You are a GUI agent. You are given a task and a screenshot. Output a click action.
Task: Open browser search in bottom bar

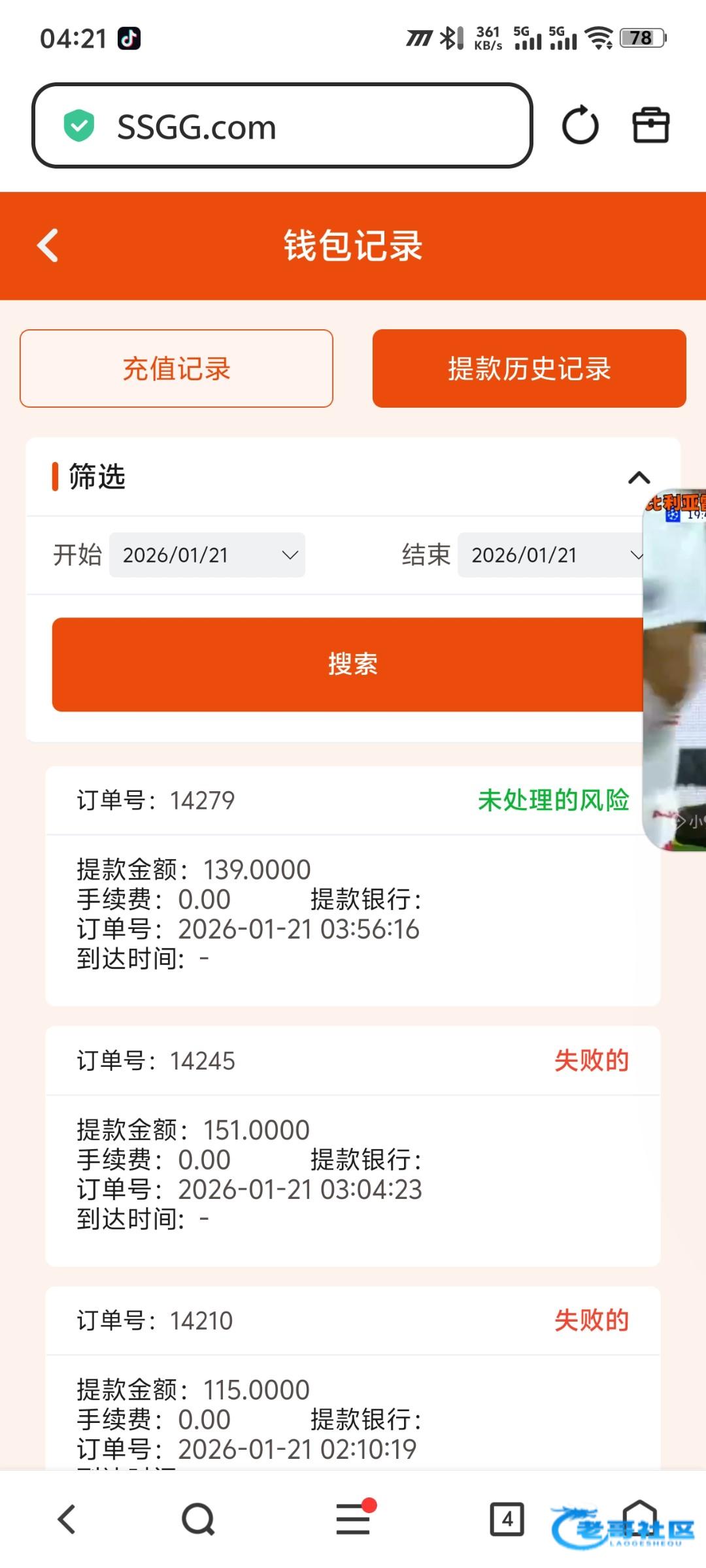pyautogui.click(x=198, y=1518)
